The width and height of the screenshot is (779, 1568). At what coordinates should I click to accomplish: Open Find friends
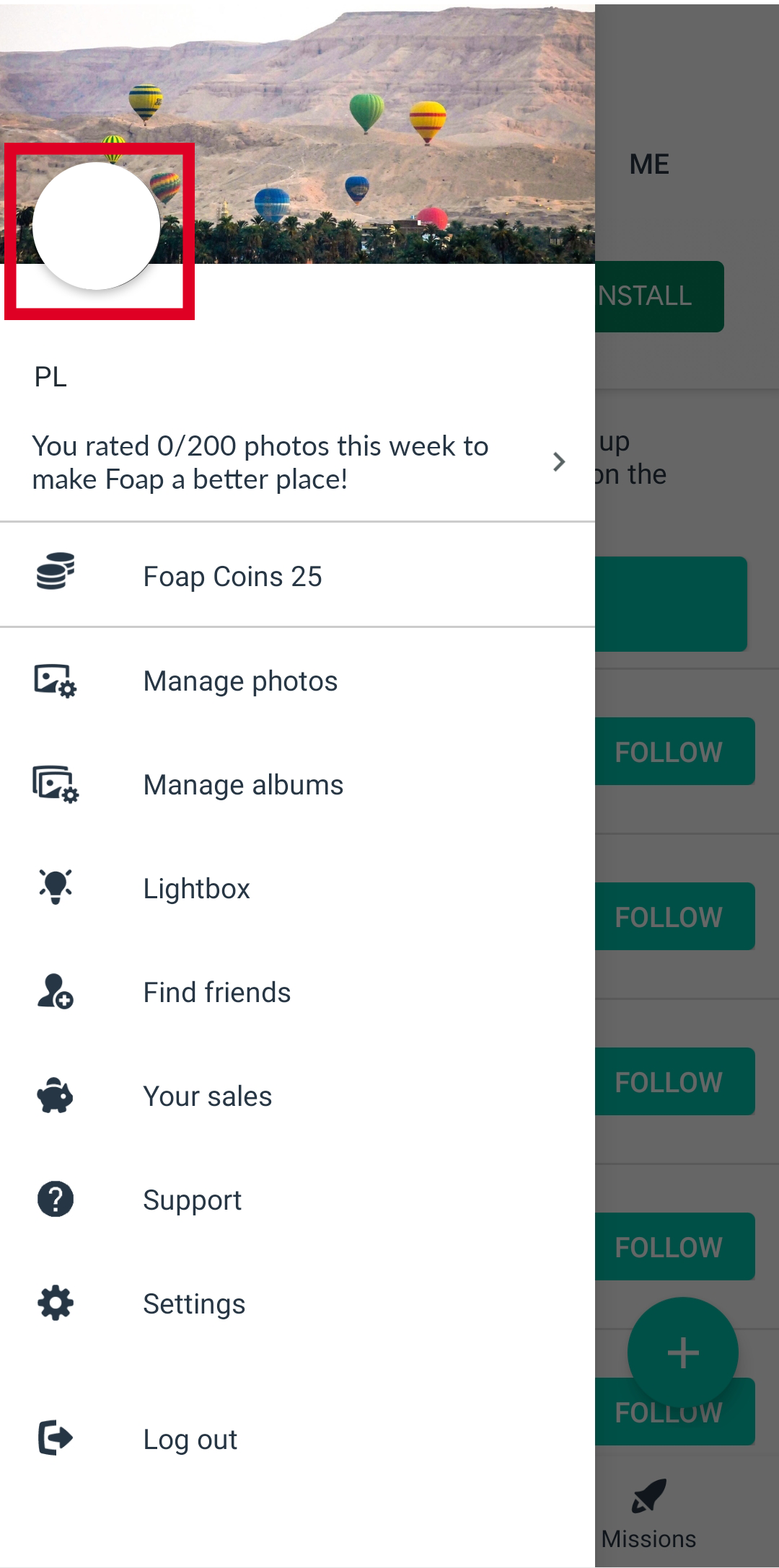[x=297, y=992]
